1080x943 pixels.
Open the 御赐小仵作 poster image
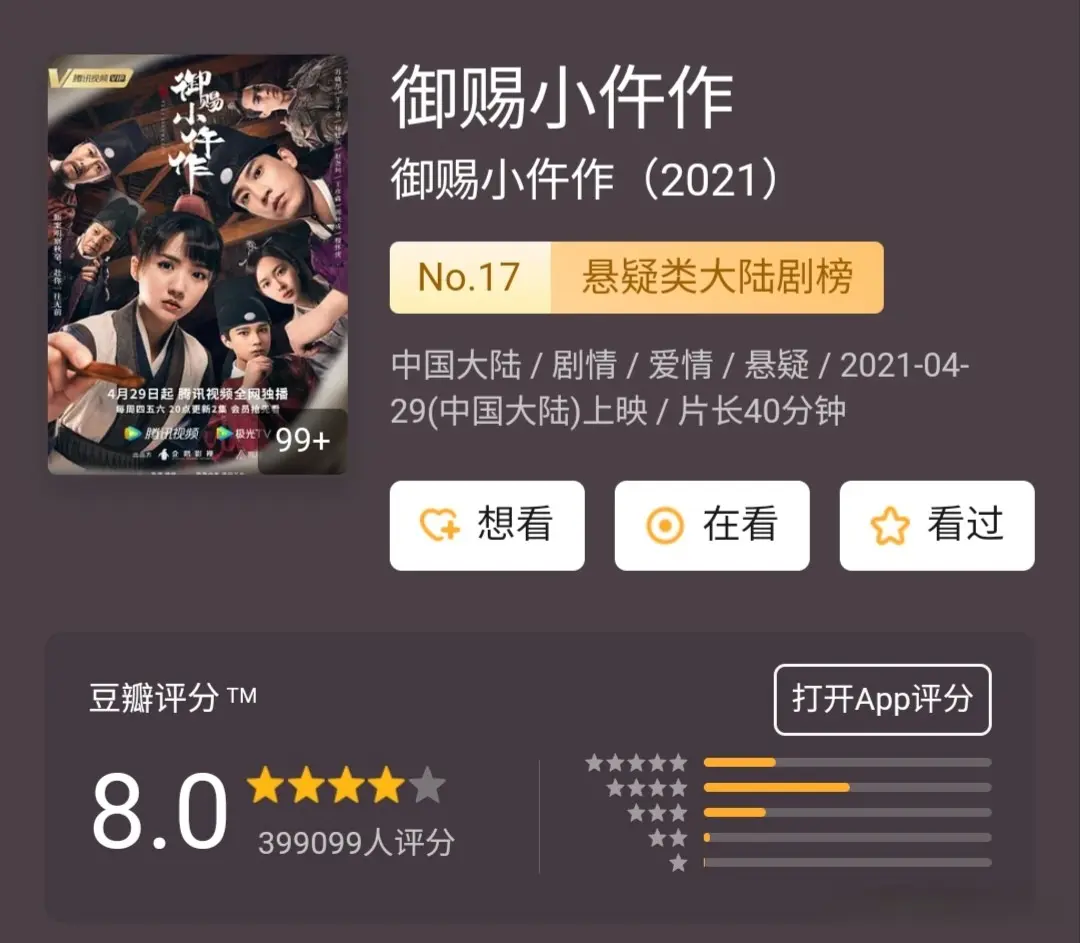point(198,264)
